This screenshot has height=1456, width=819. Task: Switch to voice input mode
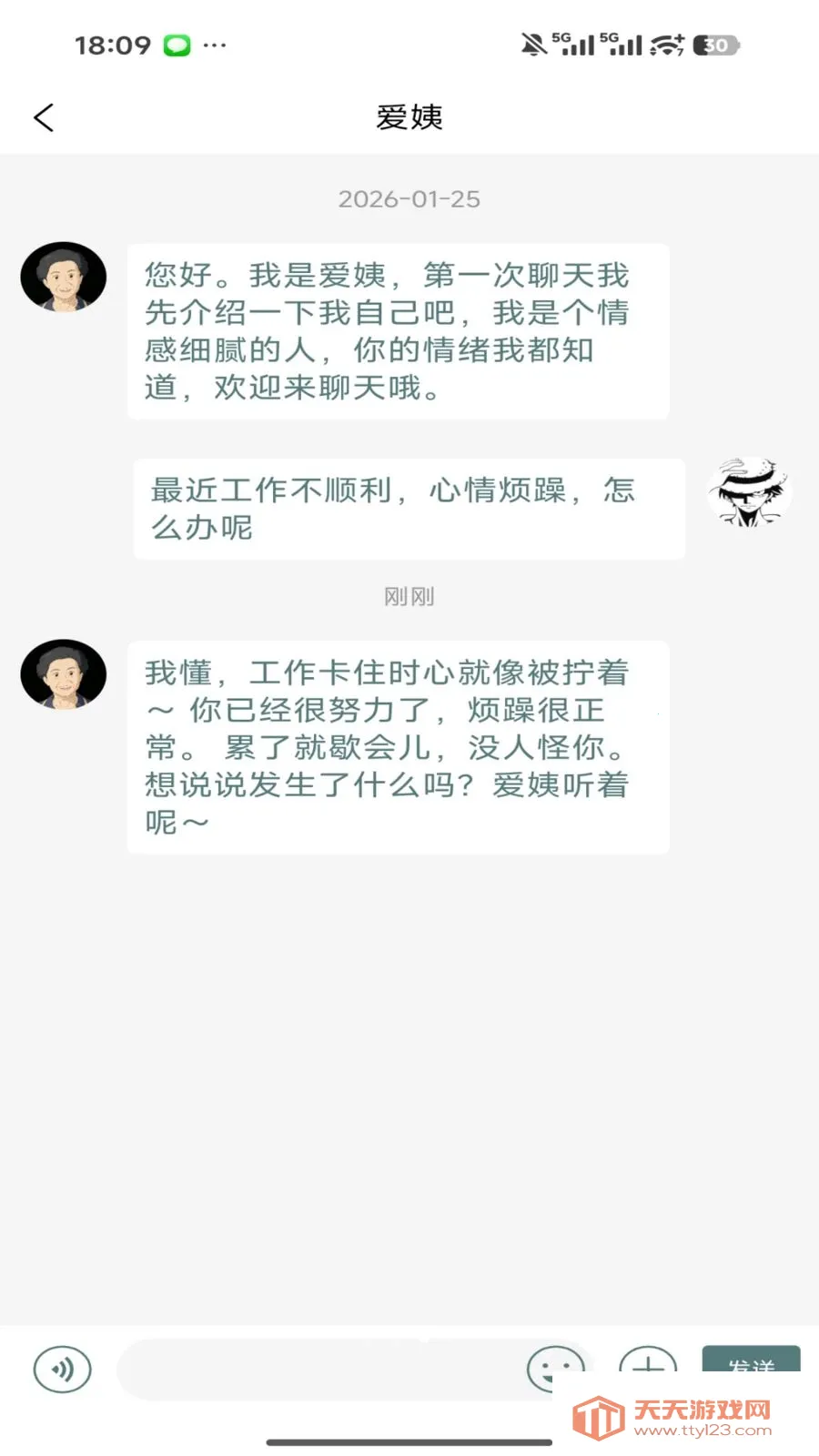click(x=62, y=1369)
